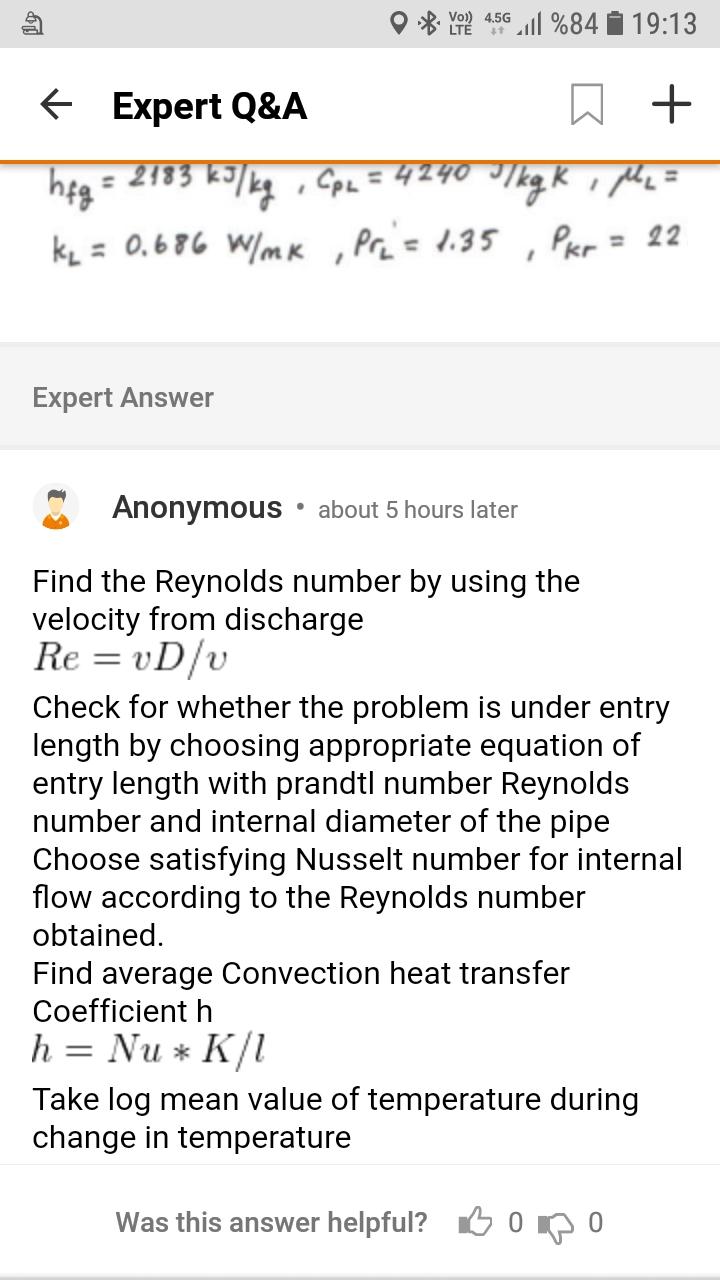Tap the plus icon to add new content
The image size is (720, 1280).
(670, 103)
